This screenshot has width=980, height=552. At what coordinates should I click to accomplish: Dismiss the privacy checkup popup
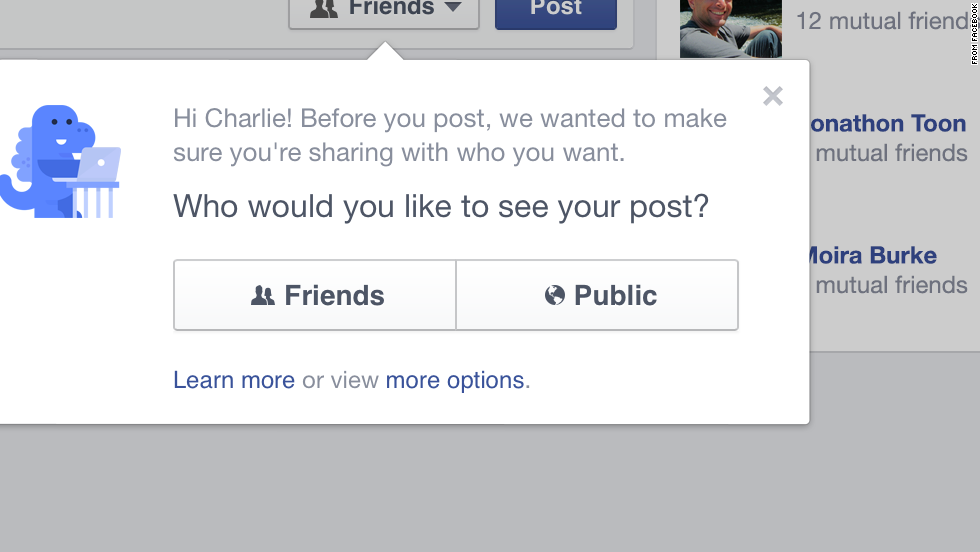click(x=772, y=96)
